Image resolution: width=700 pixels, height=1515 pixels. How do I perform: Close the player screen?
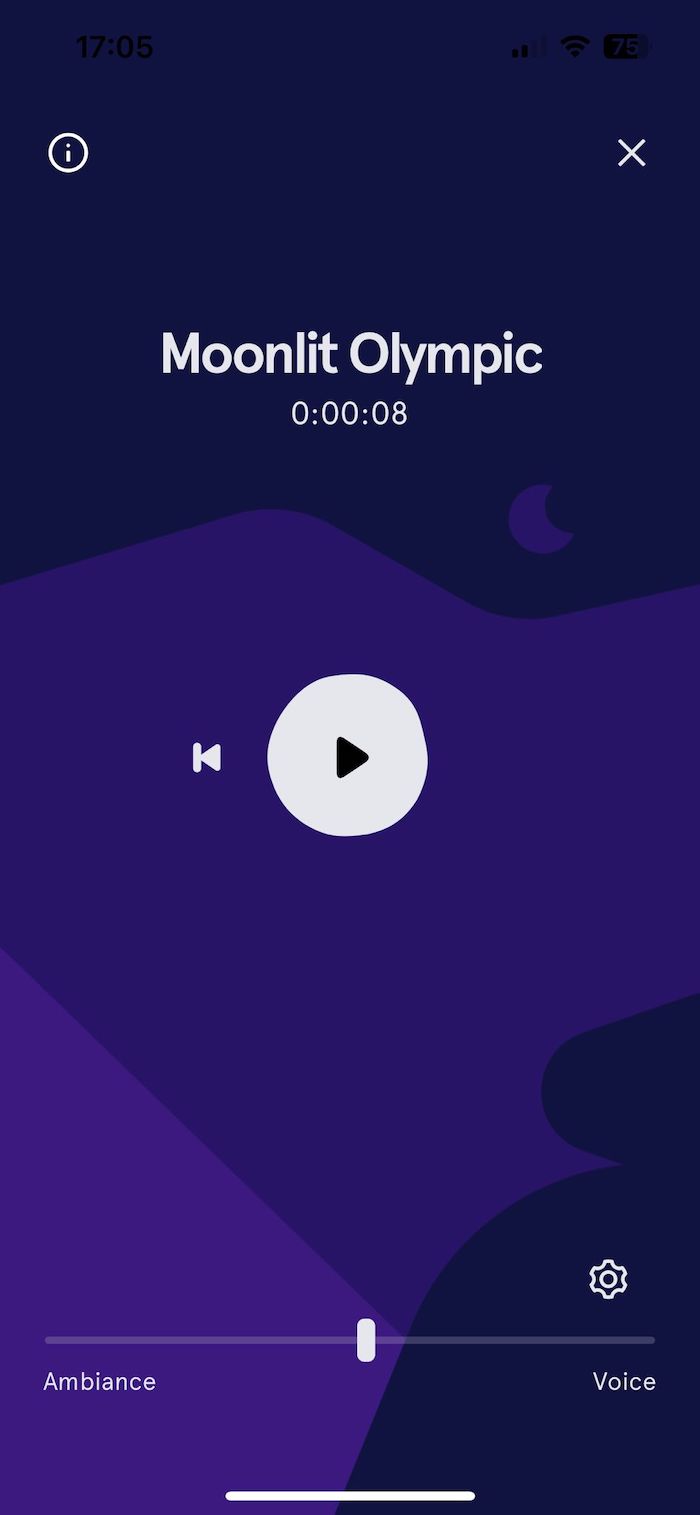click(631, 153)
